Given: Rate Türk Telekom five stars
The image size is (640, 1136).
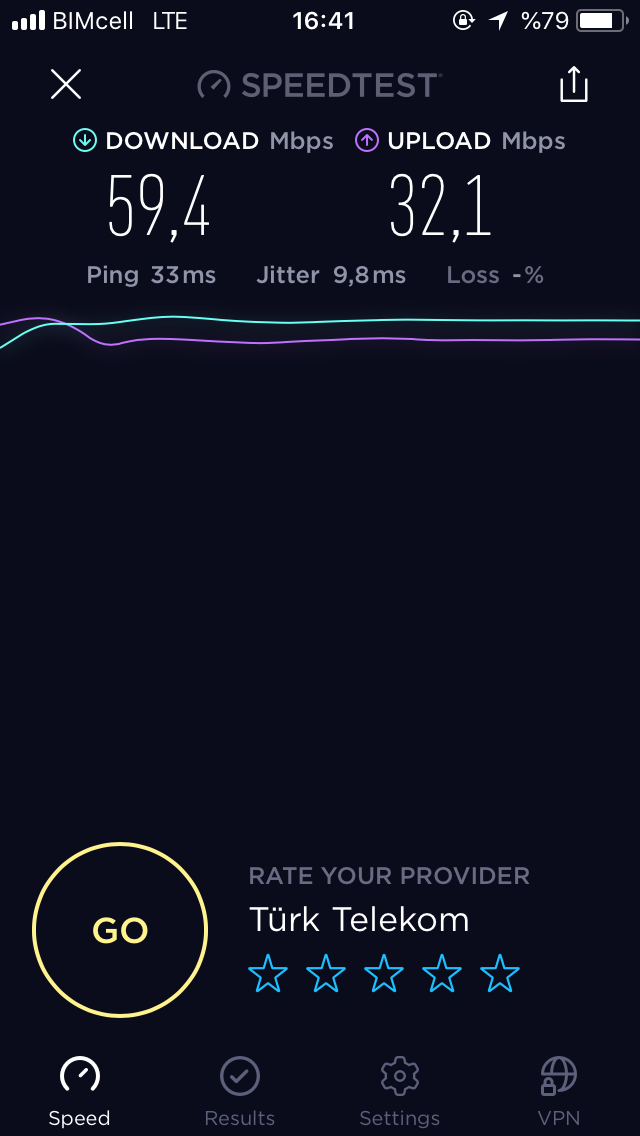Looking at the screenshot, I should (x=500, y=973).
